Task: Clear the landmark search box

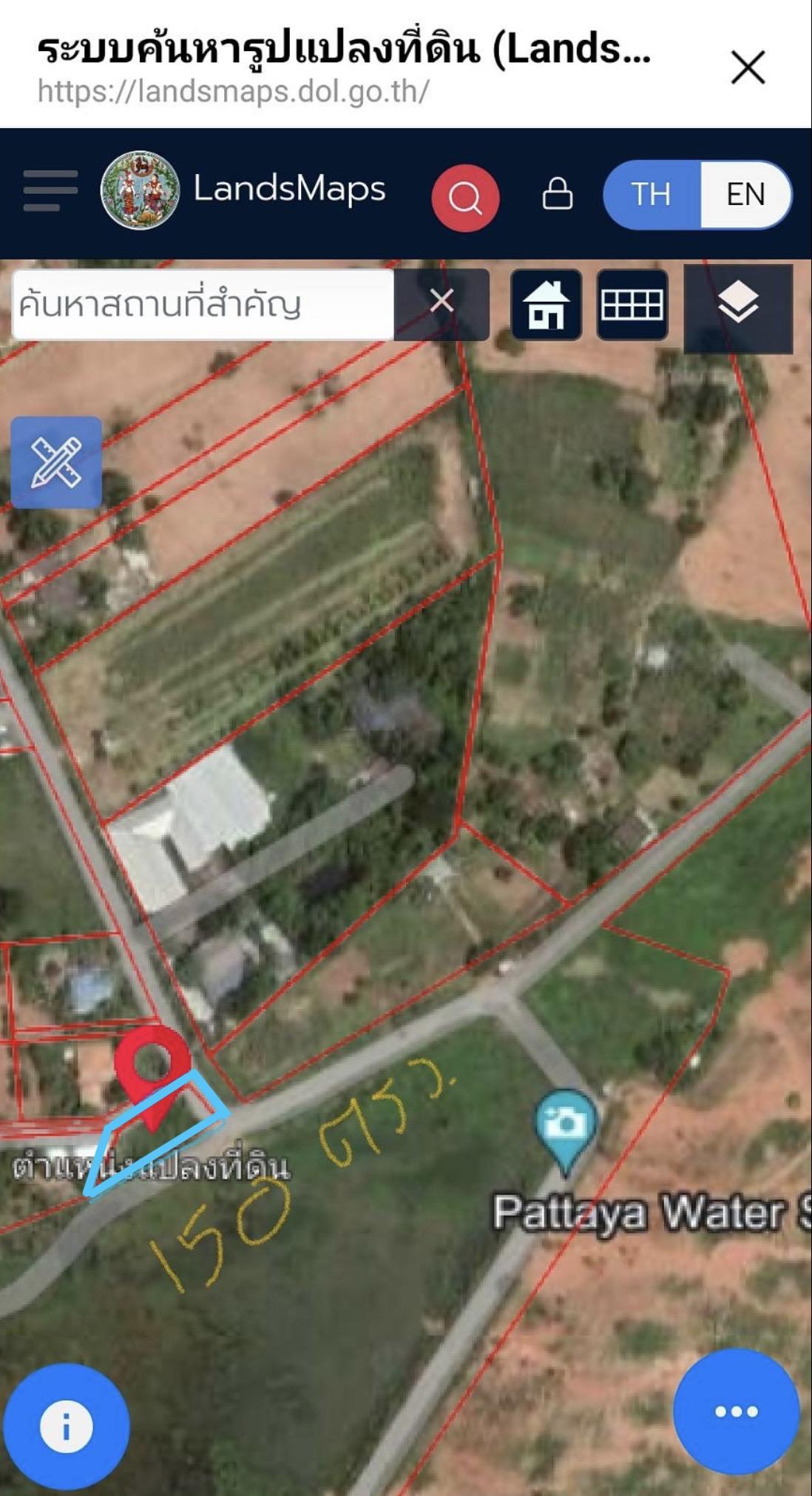Action: (x=441, y=301)
